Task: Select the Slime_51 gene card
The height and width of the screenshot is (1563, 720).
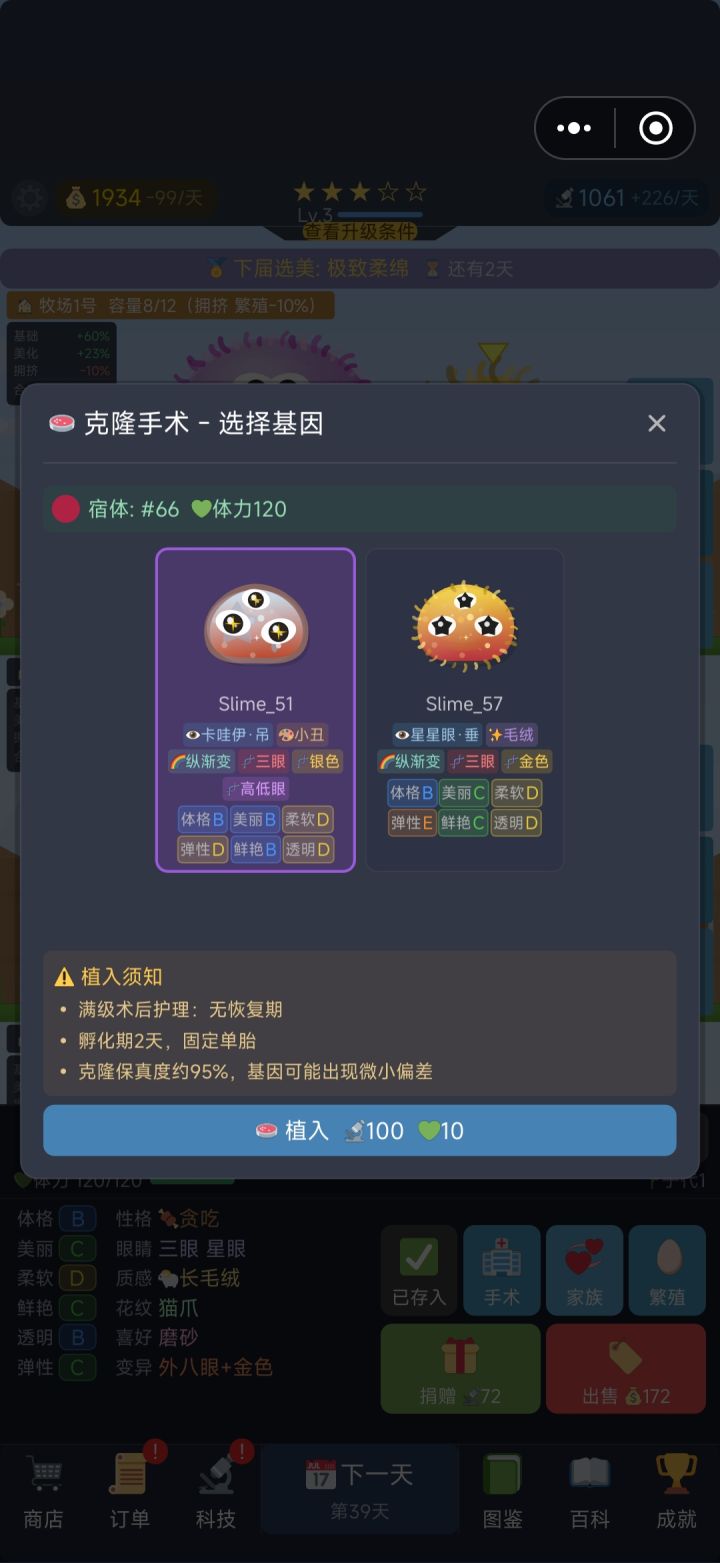Action: 255,710
